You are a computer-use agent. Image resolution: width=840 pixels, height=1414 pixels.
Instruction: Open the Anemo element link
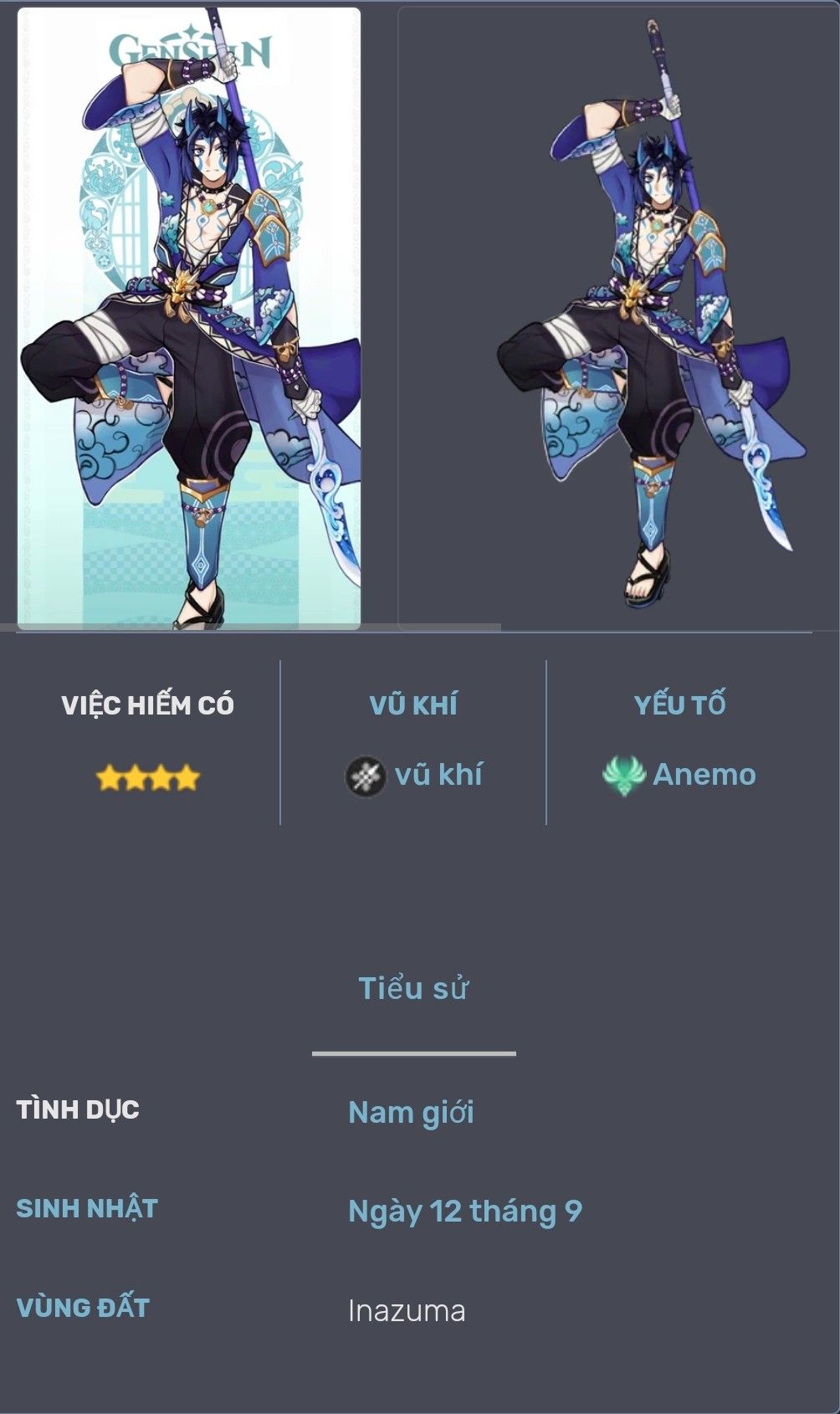[x=703, y=775]
